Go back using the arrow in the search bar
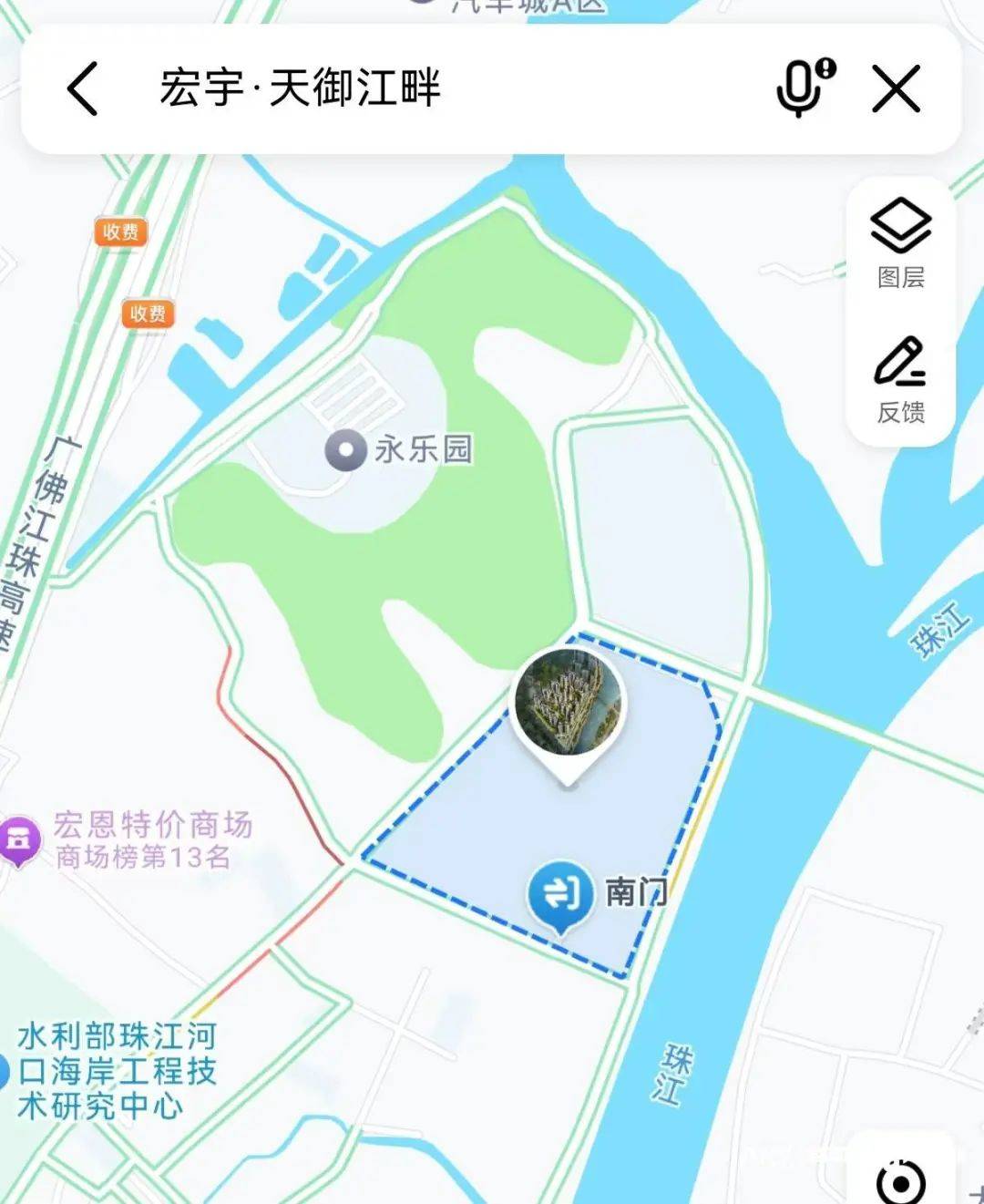984x1204 pixels. point(83,89)
